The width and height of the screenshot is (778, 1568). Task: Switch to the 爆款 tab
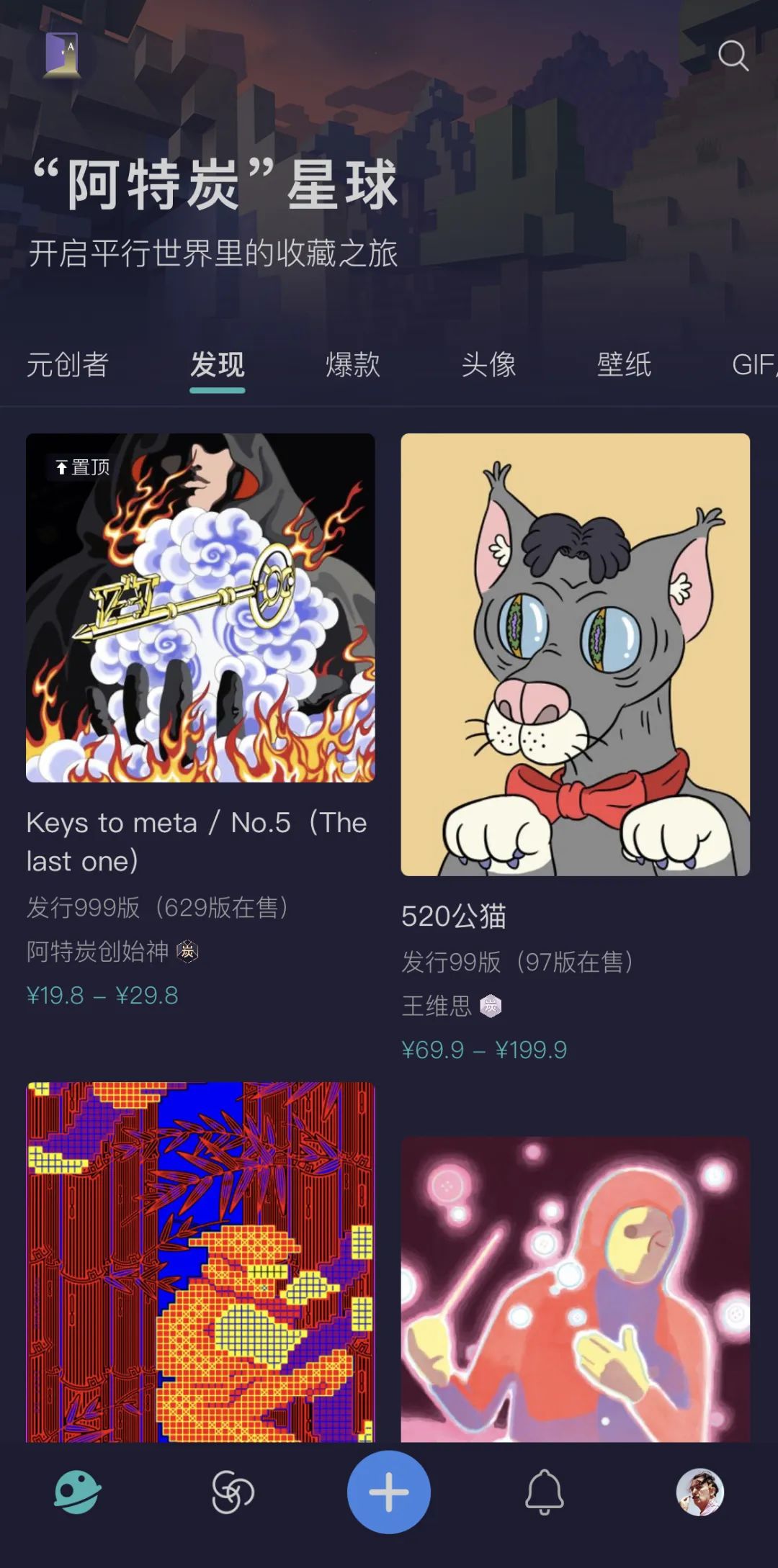(353, 365)
